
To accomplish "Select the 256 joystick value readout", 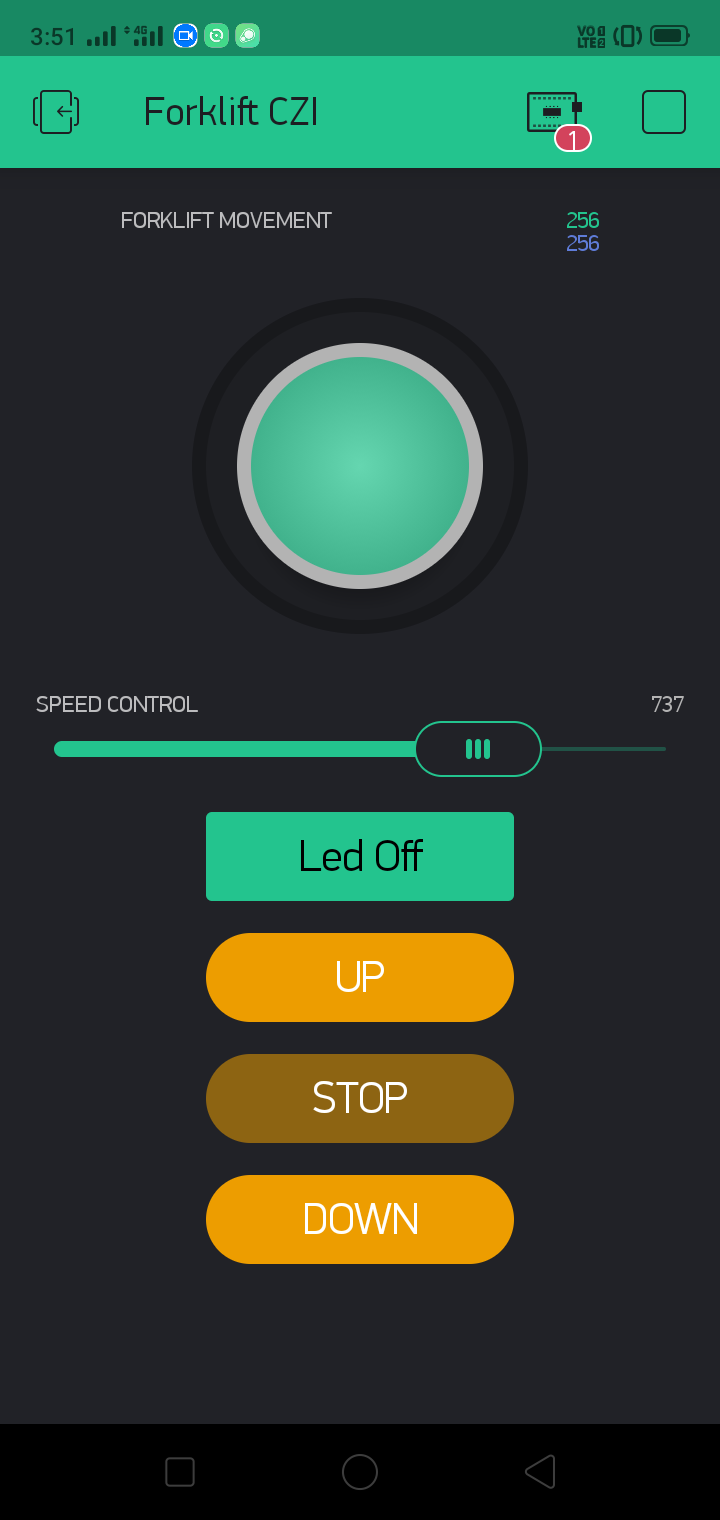I will [x=582, y=220].
